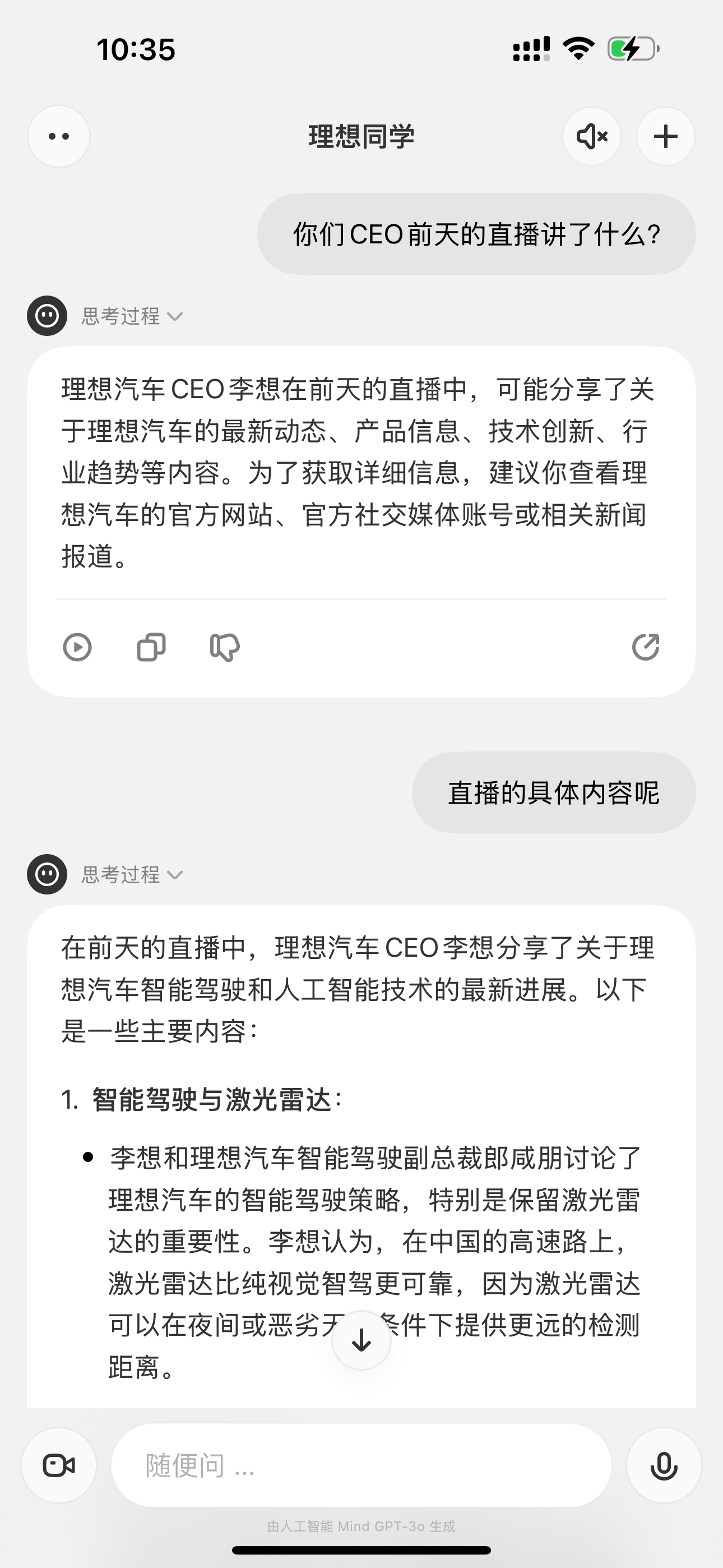The image size is (723, 1568).
Task: Tap the scroll-to-bottom arrow button
Action: [361, 1340]
